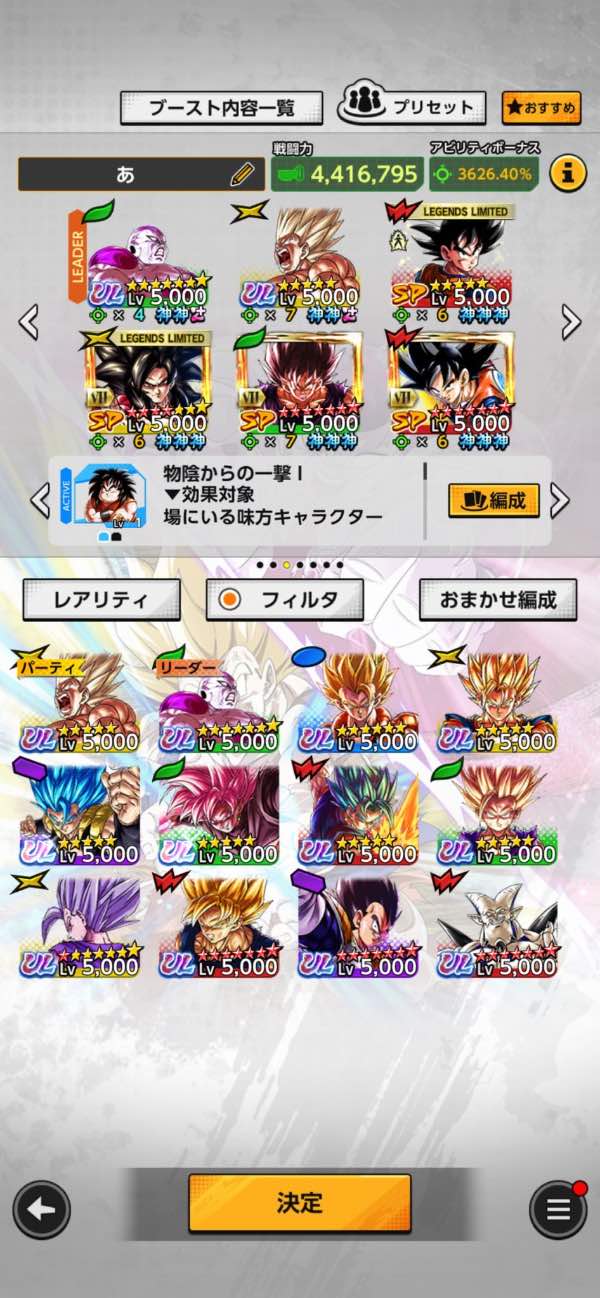
Task: Go back with the arrow button
Action: 41,1209
